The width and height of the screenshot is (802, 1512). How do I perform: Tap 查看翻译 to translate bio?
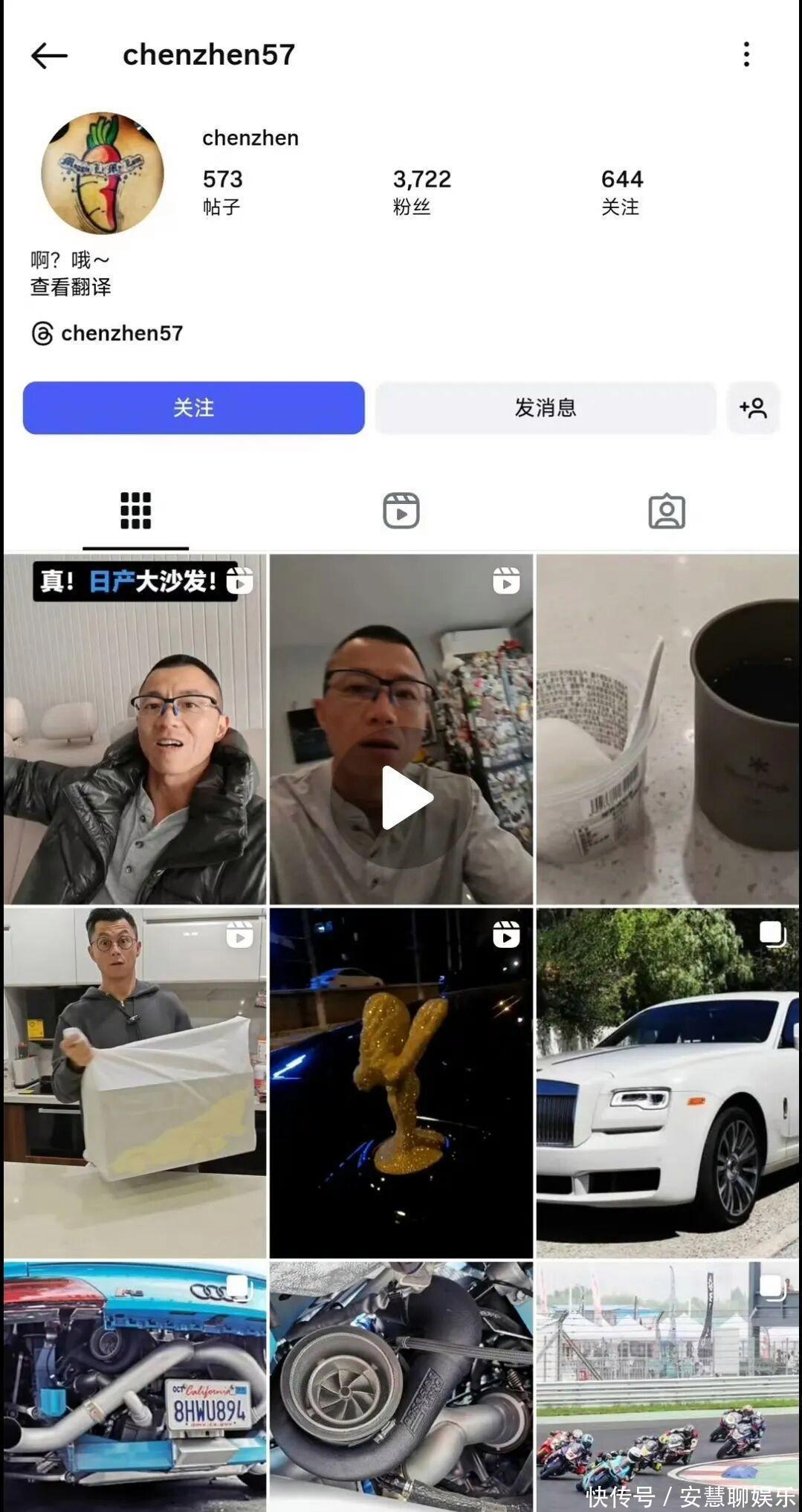pyautogui.click(x=71, y=287)
